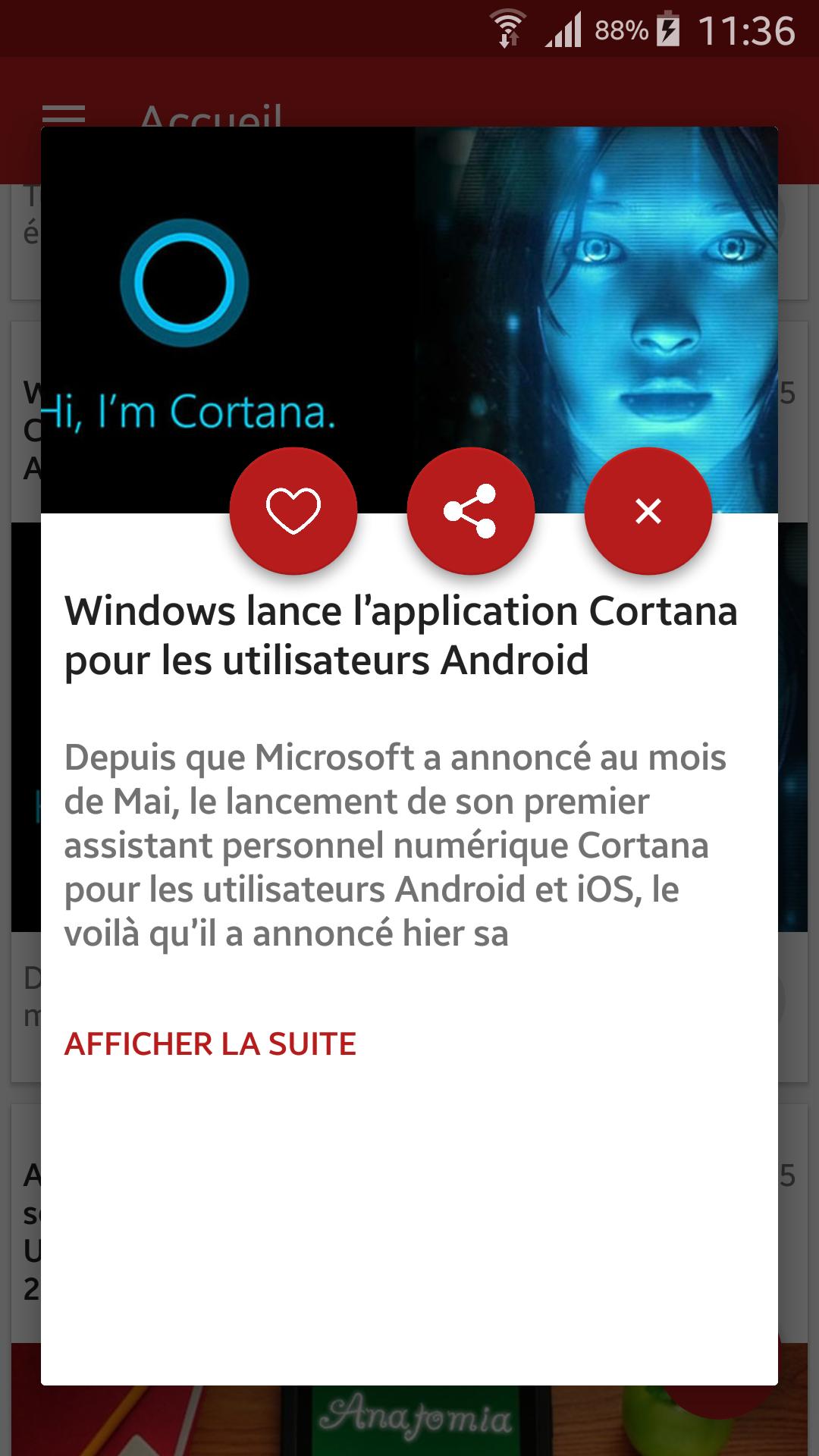Close the article preview dialog
The height and width of the screenshot is (1456, 819).
pyautogui.click(x=648, y=510)
